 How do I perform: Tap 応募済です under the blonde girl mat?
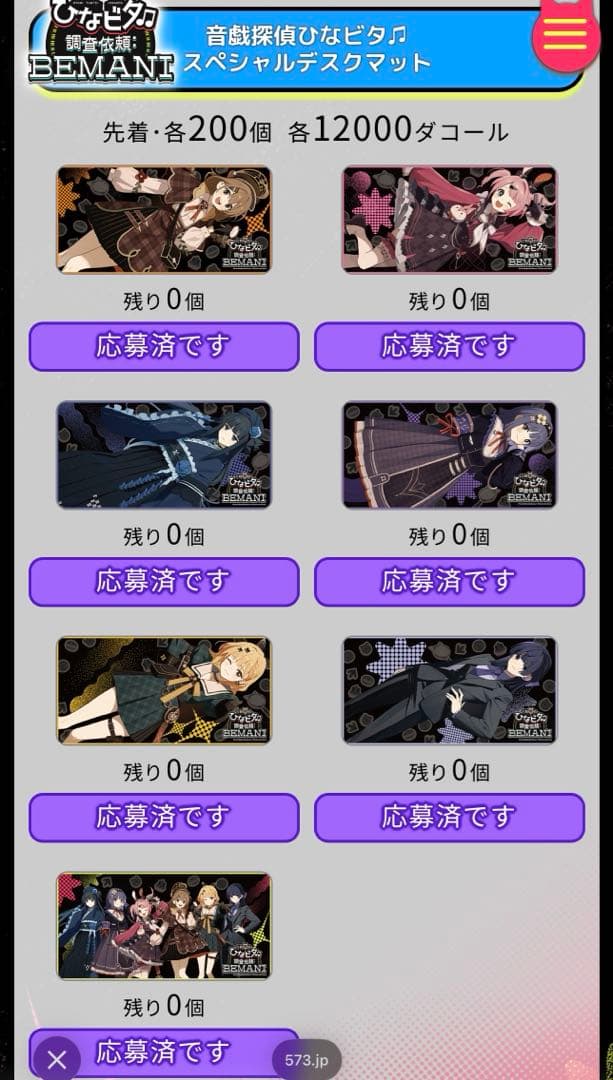pyautogui.click(x=164, y=817)
